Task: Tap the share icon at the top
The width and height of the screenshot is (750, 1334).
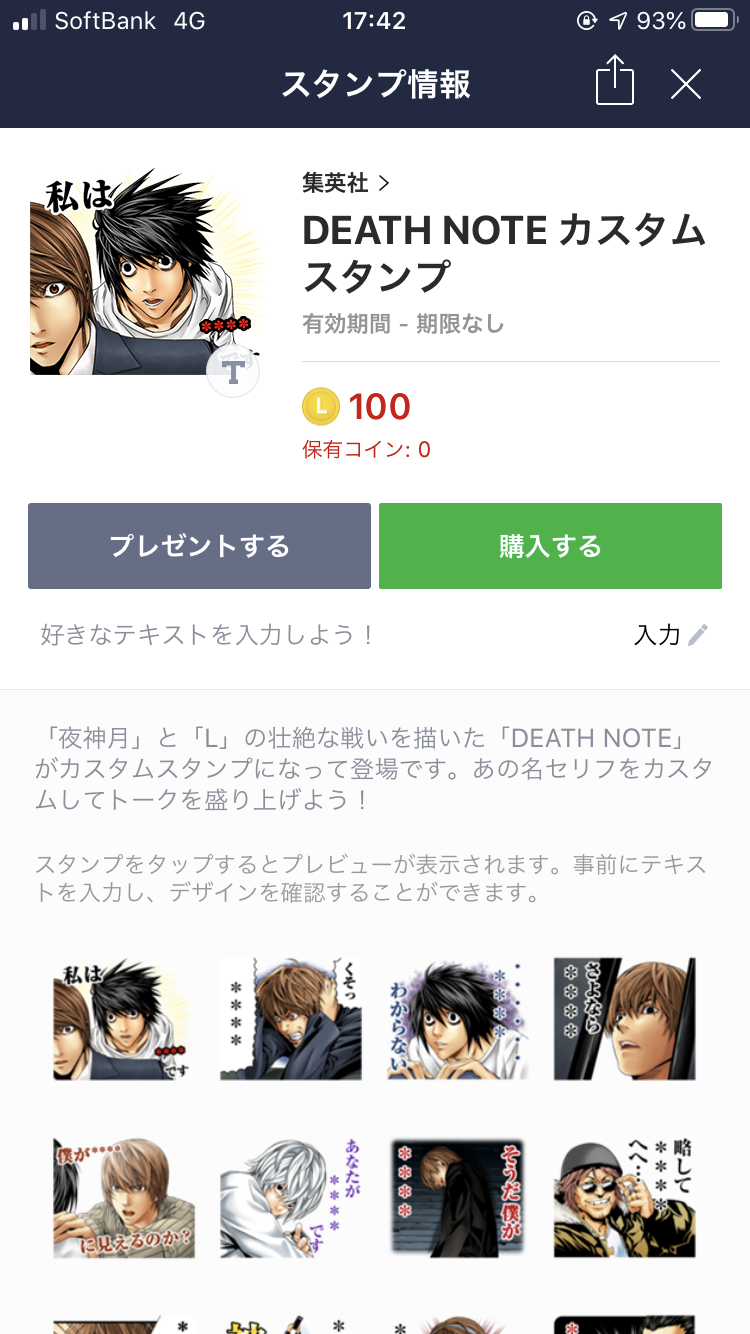Action: pos(615,83)
